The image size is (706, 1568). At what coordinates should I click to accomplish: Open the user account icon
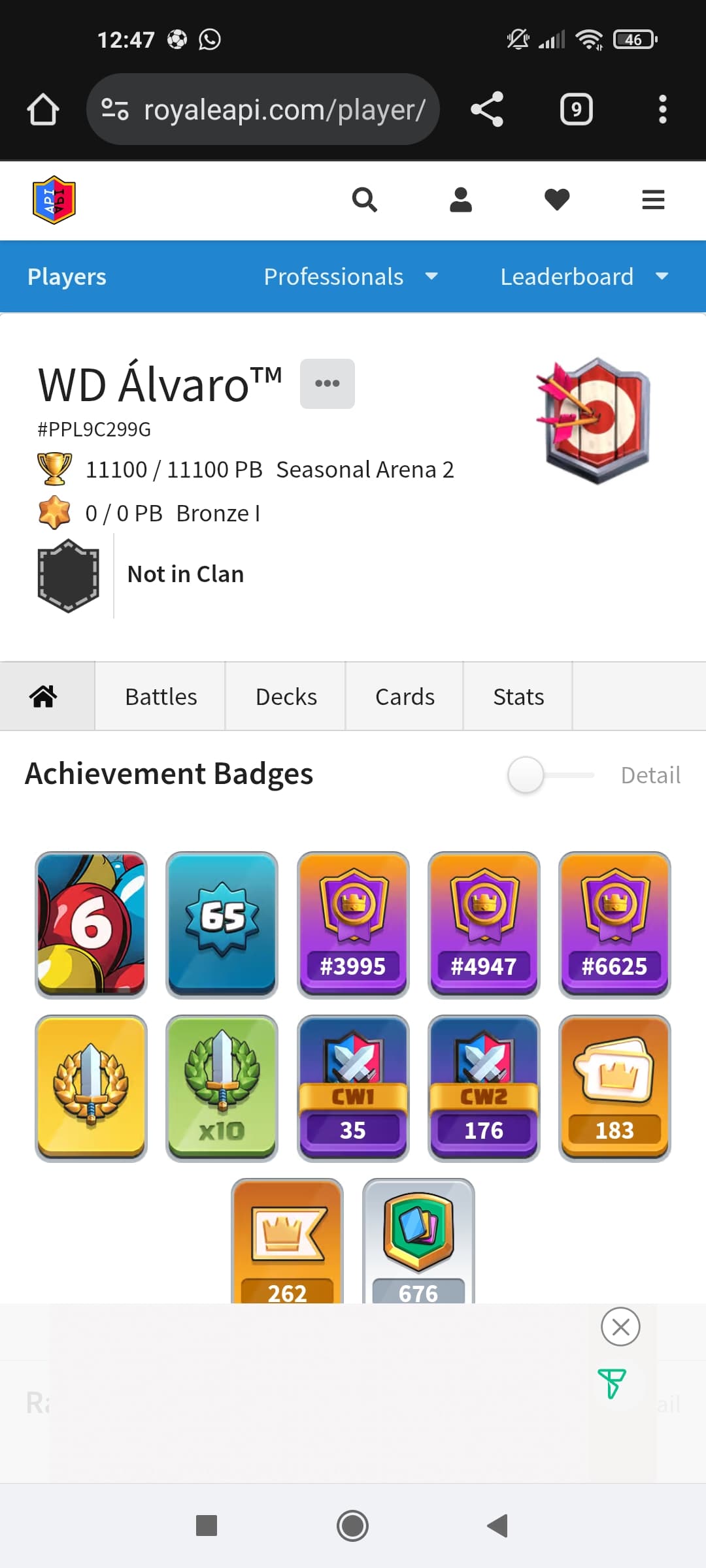pos(461,199)
